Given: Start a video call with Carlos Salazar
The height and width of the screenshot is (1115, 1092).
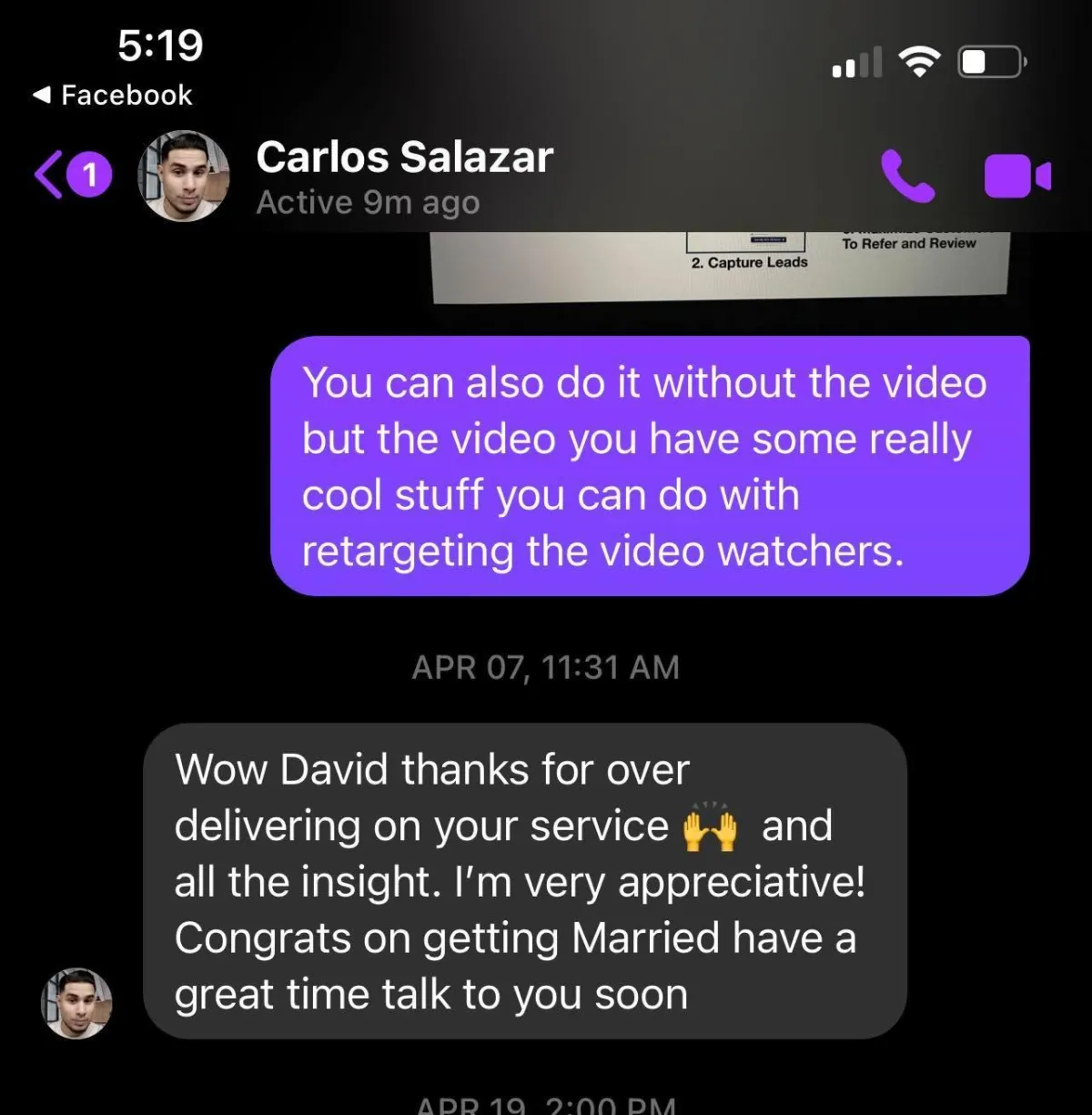Looking at the screenshot, I should [x=1017, y=176].
